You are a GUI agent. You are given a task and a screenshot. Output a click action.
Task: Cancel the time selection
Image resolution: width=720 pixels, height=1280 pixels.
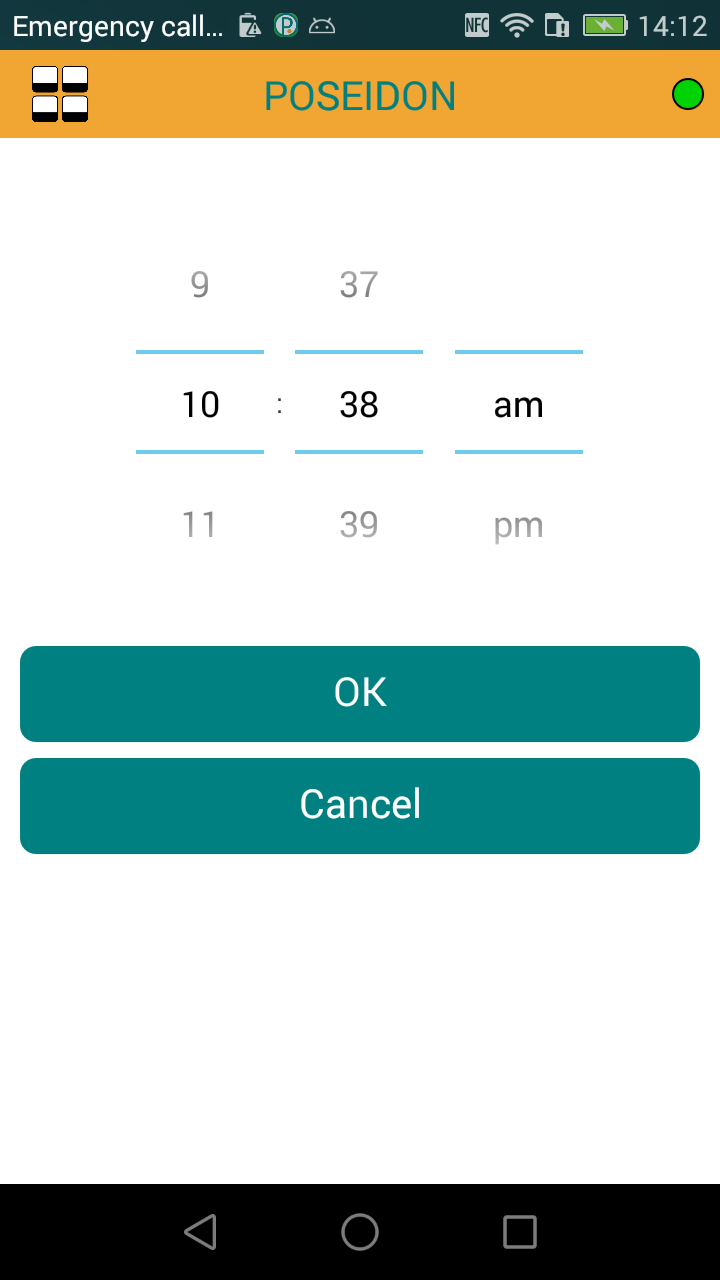click(x=360, y=805)
